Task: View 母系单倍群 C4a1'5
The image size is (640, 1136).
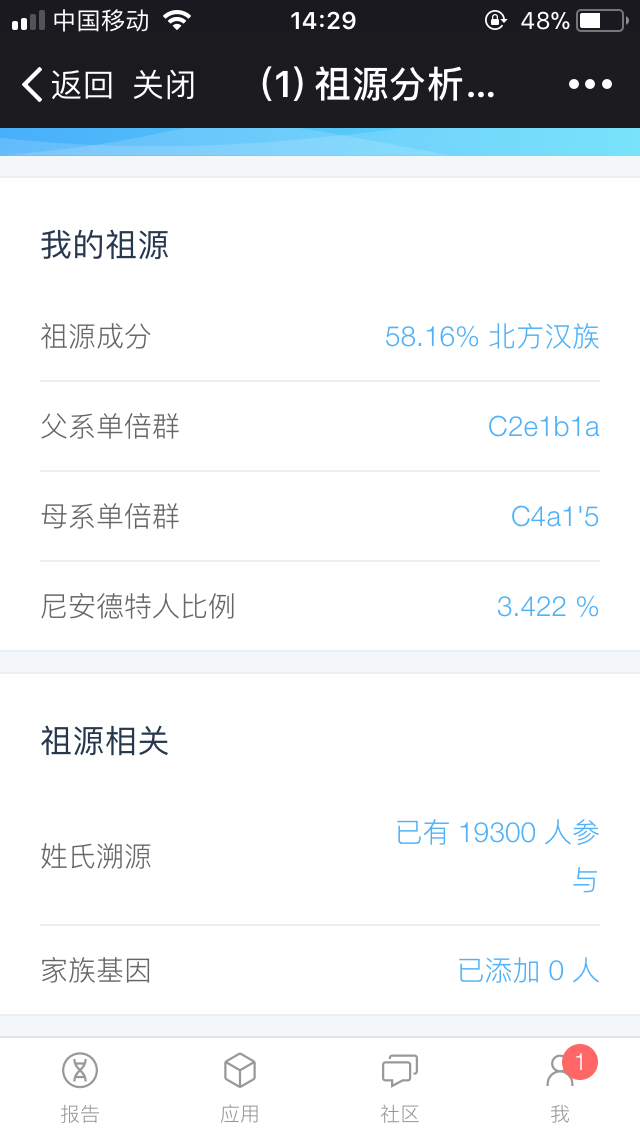Action: point(320,516)
